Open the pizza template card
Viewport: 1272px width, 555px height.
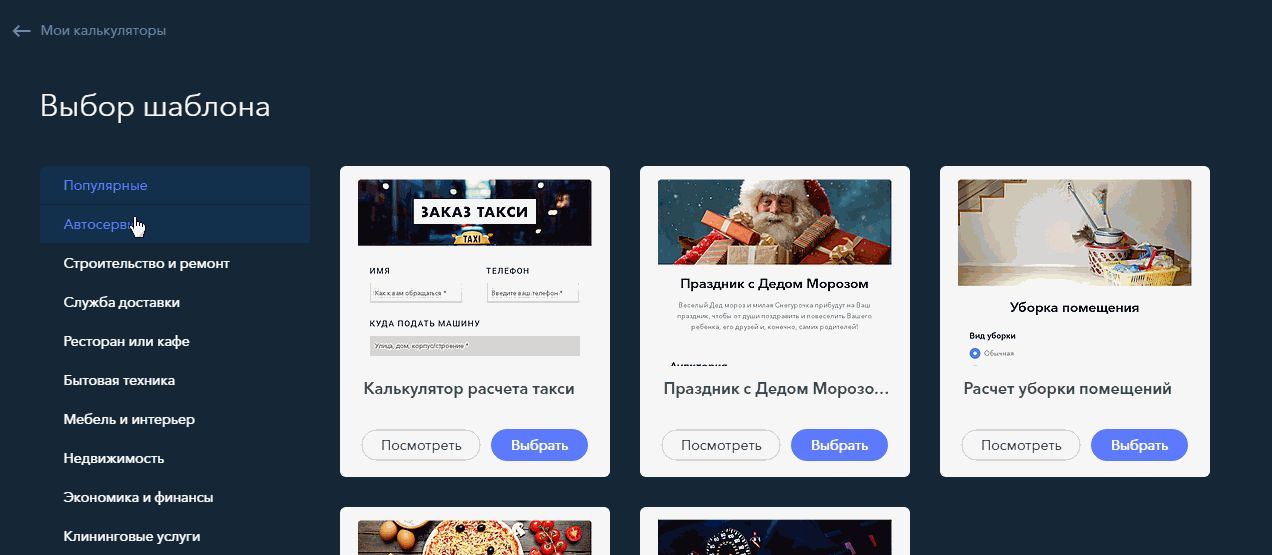pyautogui.click(x=475, y=535)
